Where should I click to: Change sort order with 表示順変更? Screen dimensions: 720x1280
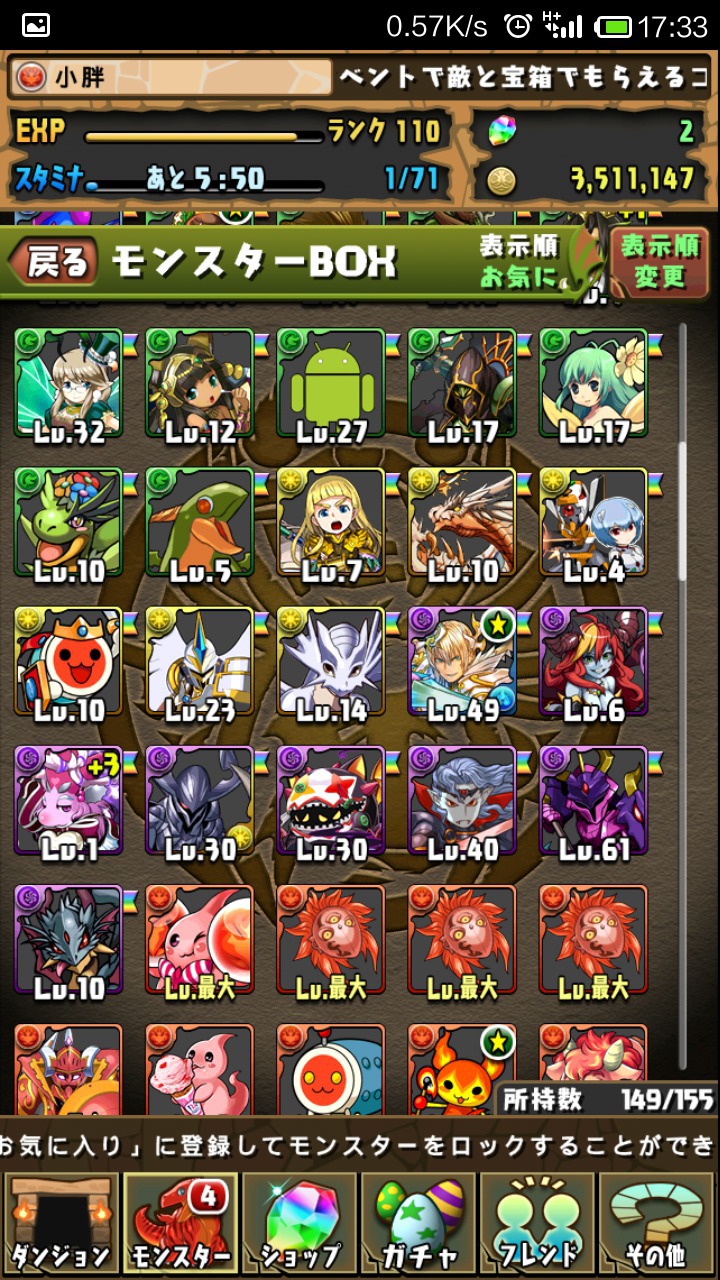(660, 262)
